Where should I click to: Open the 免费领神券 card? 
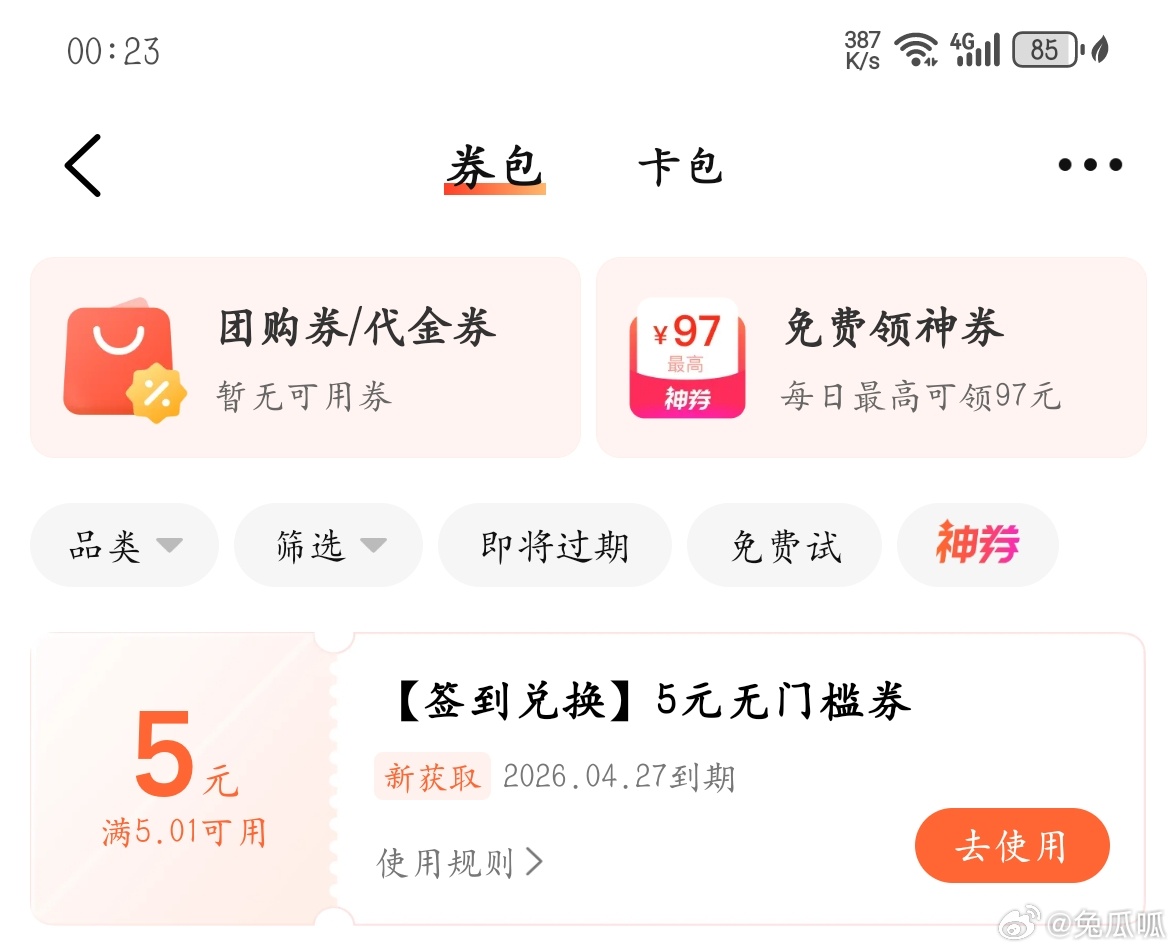click(x=871, y=357)
